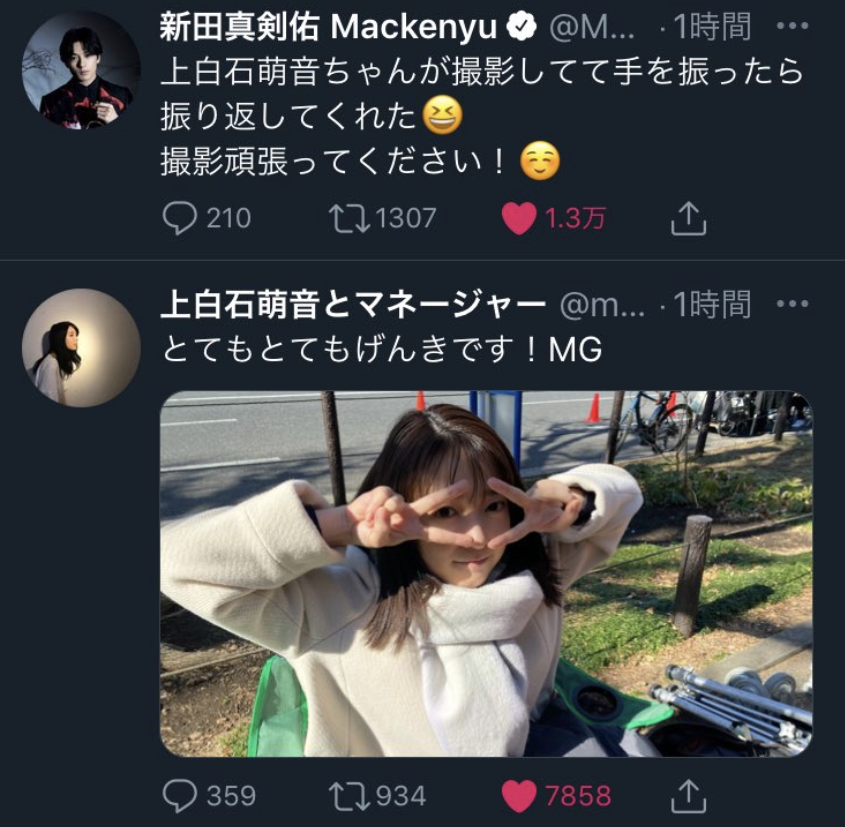Share Mackenyu's tweet

687,218
